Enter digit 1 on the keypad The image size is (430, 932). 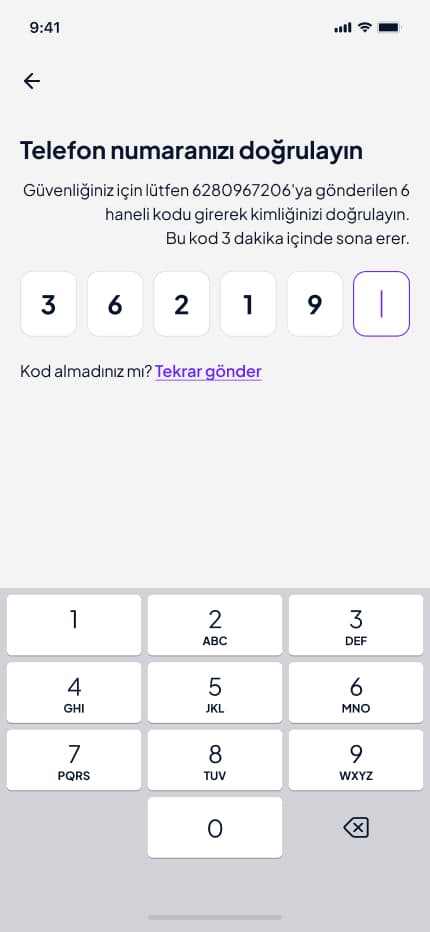[74, 625]
